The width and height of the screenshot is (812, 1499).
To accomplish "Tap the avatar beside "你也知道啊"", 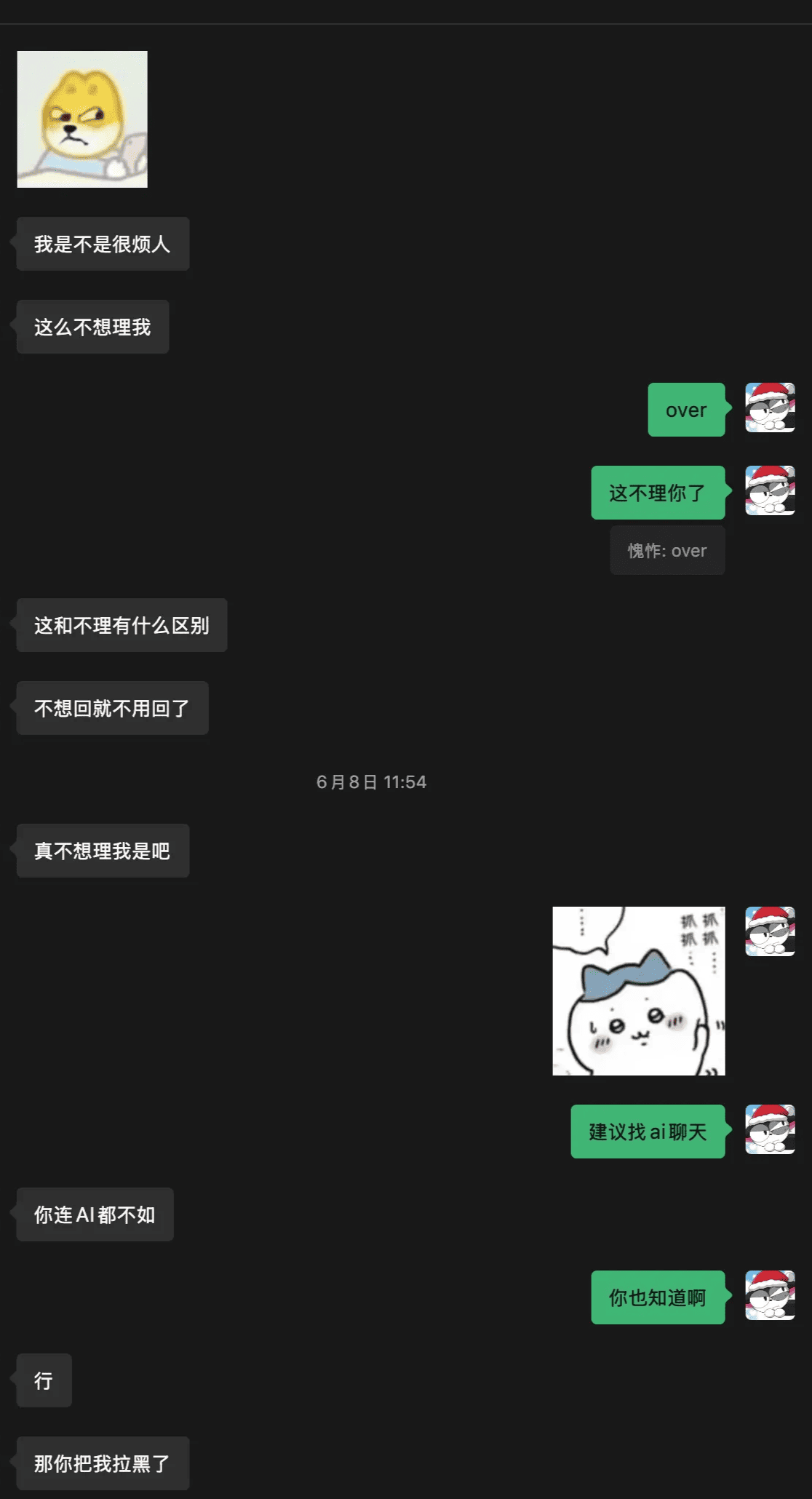I will (770, 1296).
